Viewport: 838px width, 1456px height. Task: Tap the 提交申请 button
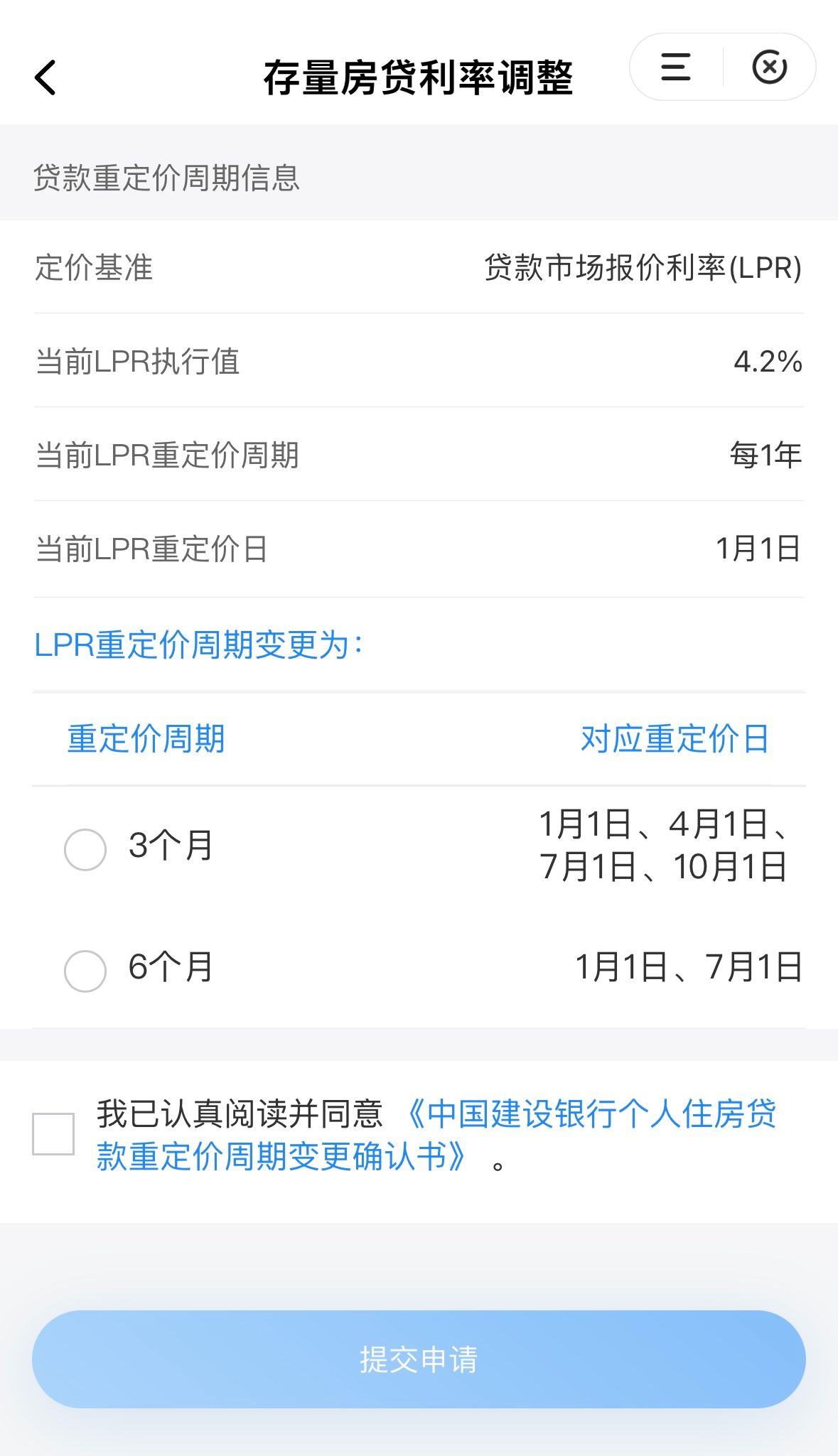(x=419, y=1359)
